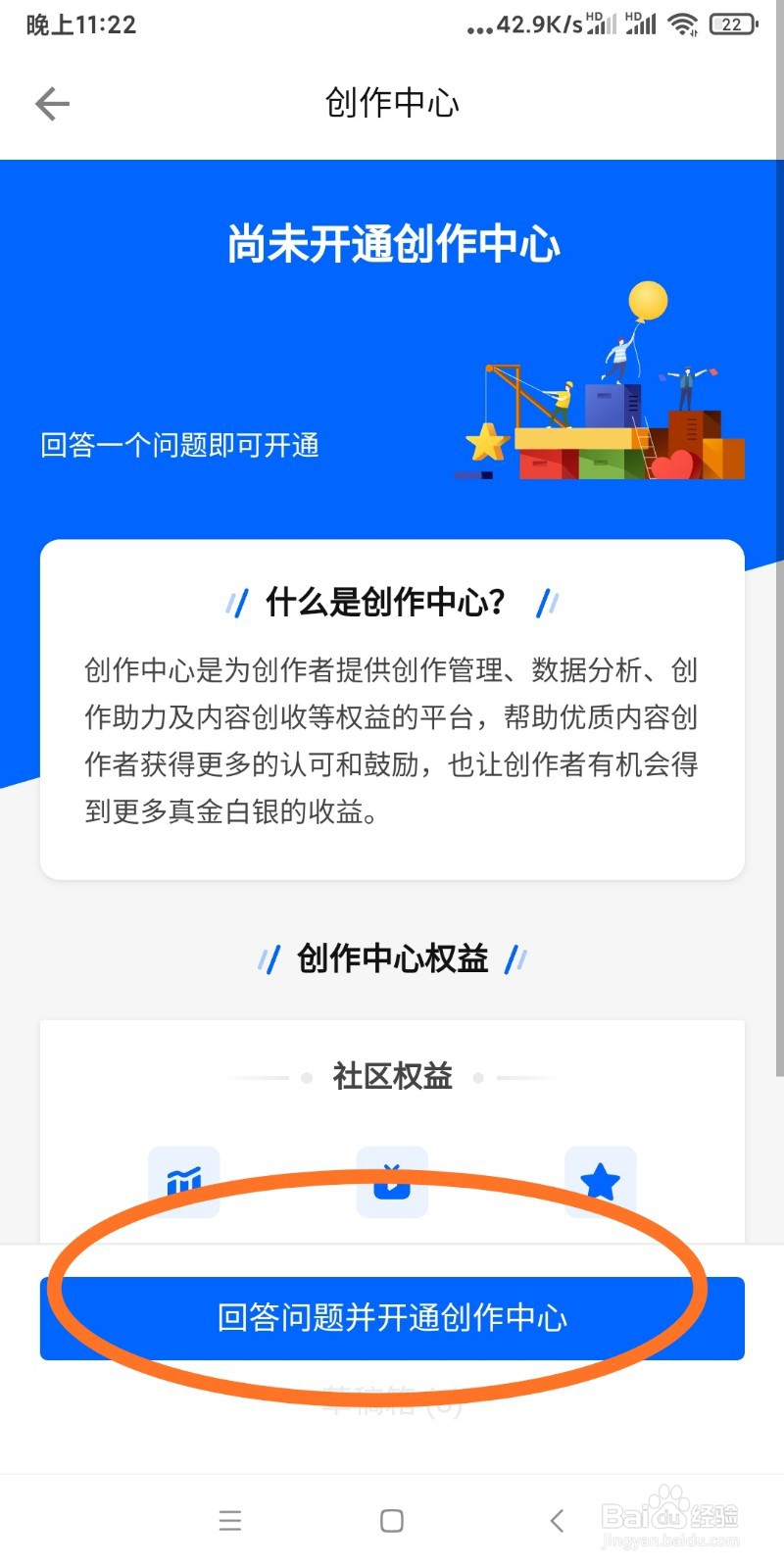The image size is (784, 1568).
Task: Tap the yellow balloon in the illustration
Action: click(649, 301)
